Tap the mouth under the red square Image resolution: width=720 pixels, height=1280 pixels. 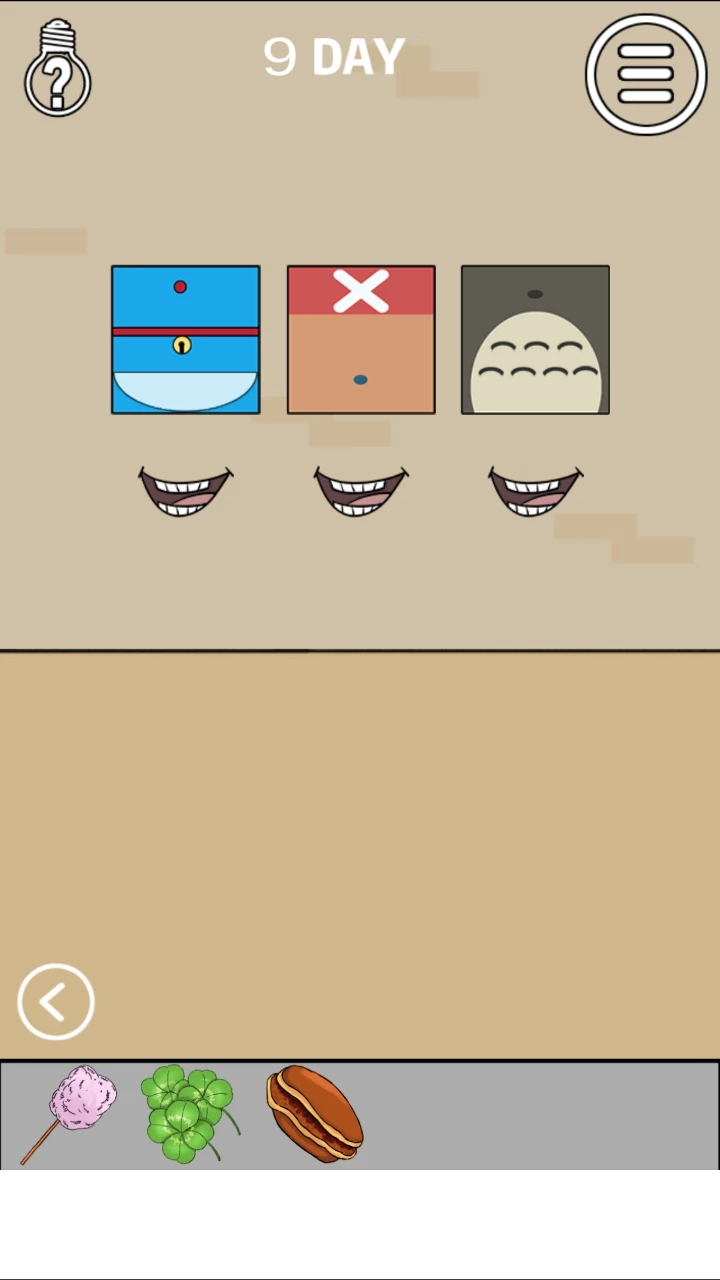pos(361,491)
